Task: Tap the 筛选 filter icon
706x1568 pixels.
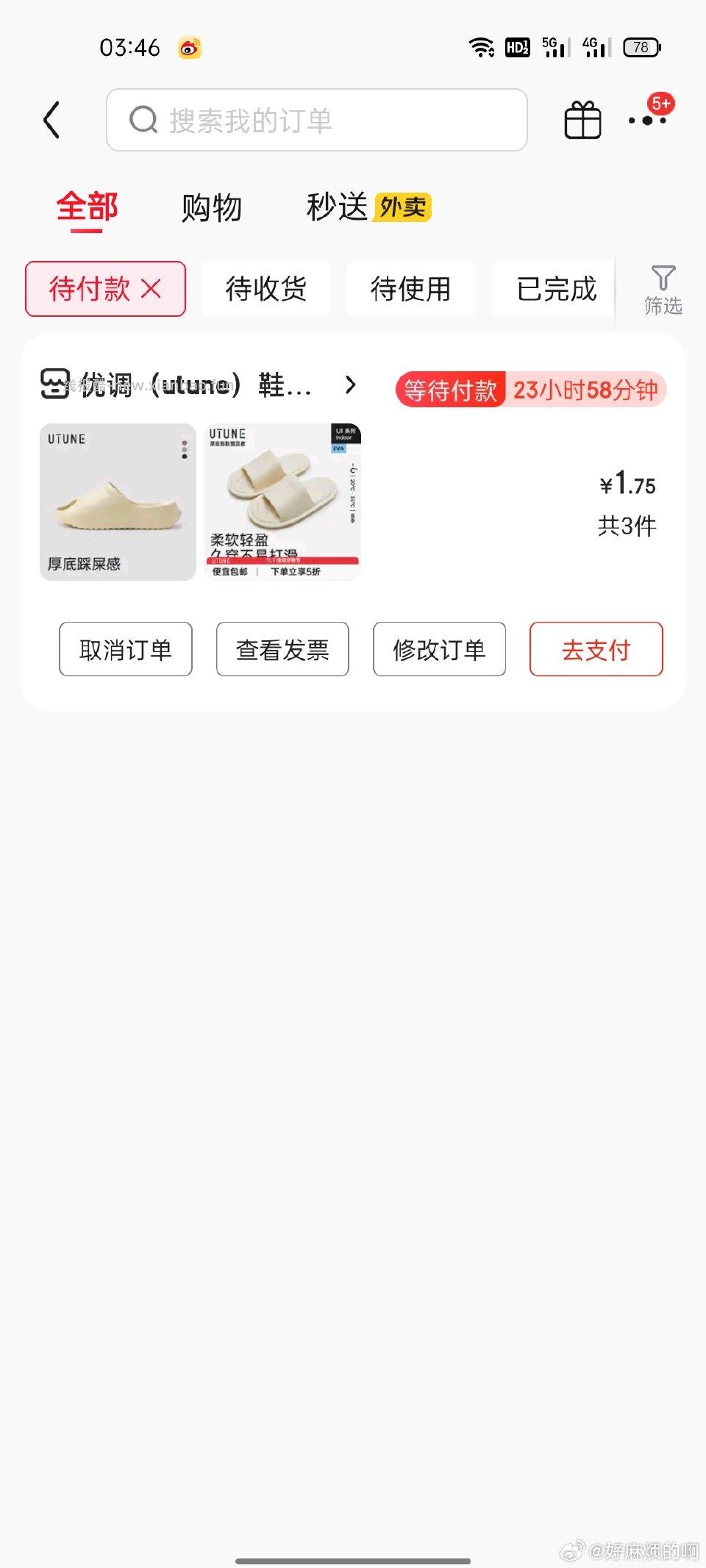Action: click(664, 288)
